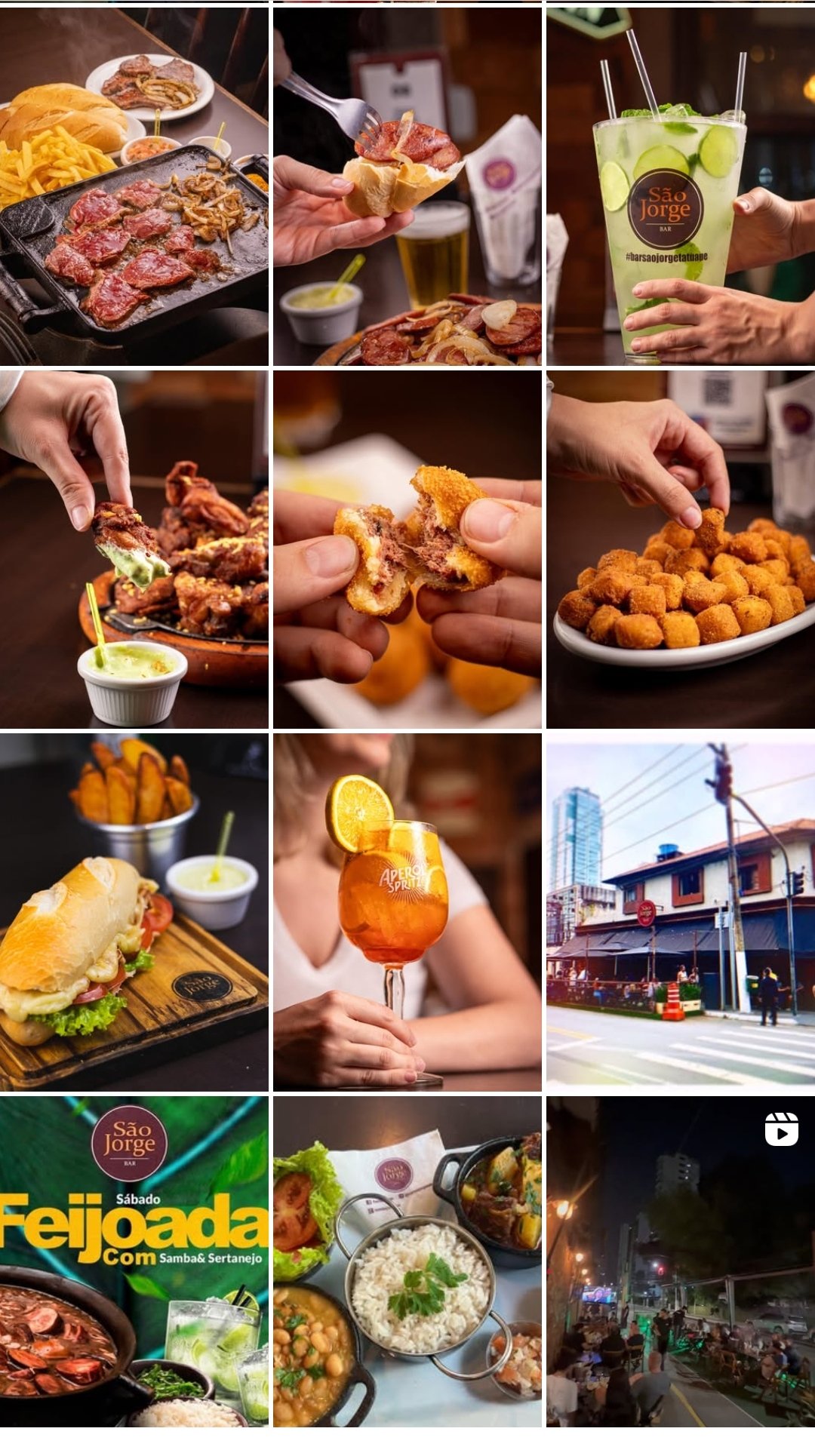Open the Sábado Feijoada promotional post
The height and width of the screenshot is (1456, 815).
tap(134, 1261)
